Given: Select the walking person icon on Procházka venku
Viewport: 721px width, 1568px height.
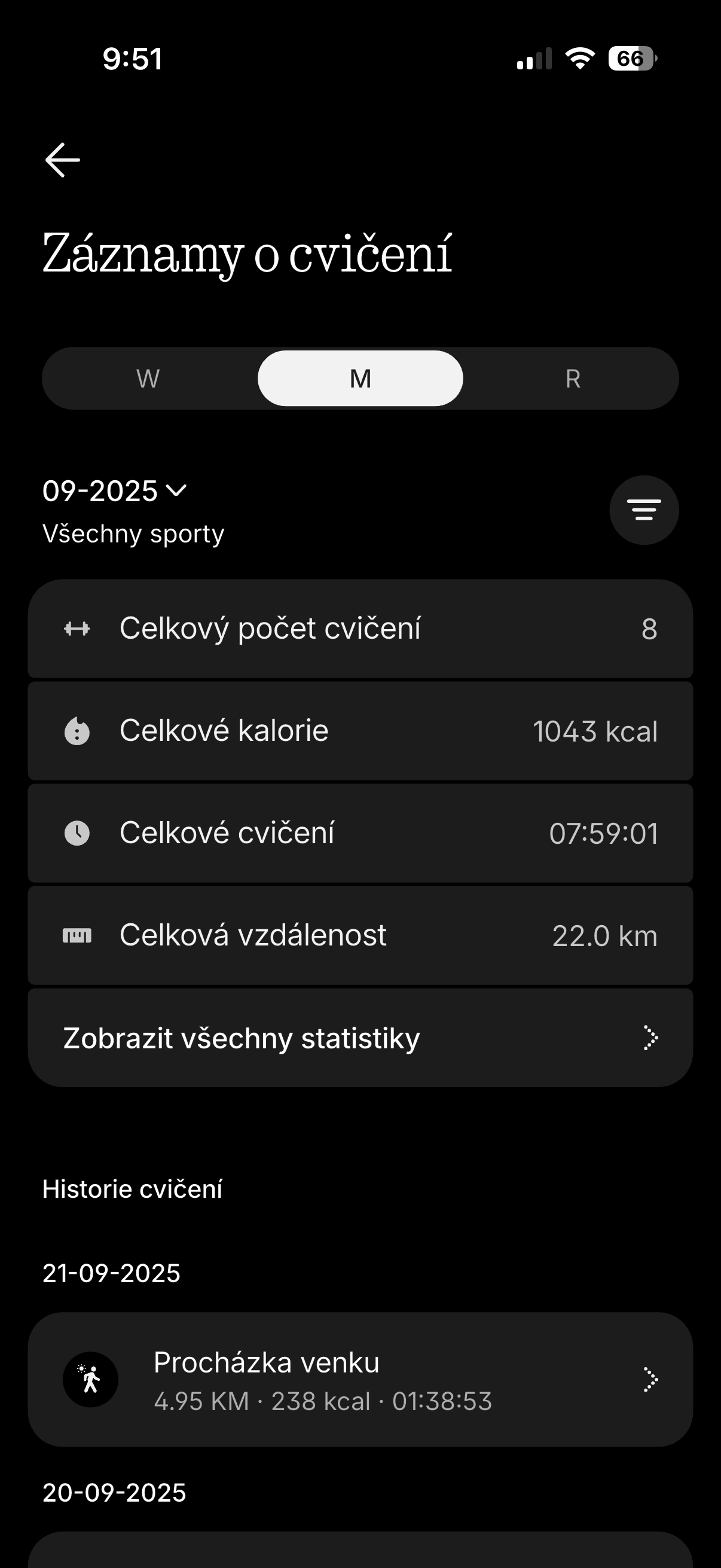Looking at the screenshot, I should (90, 1379).
